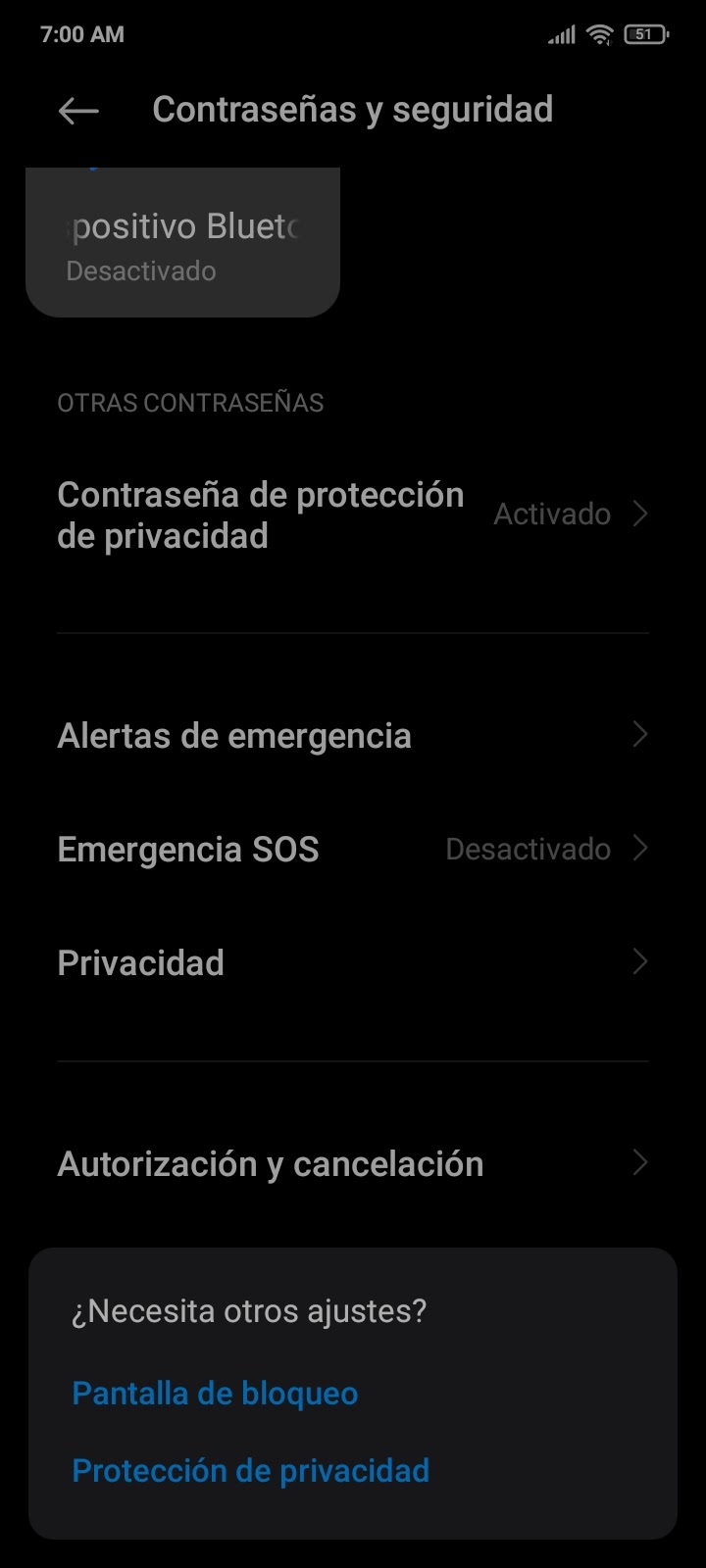
Task: Go back from Contraseñas y seguridad
Action: [x=78, y=111]
